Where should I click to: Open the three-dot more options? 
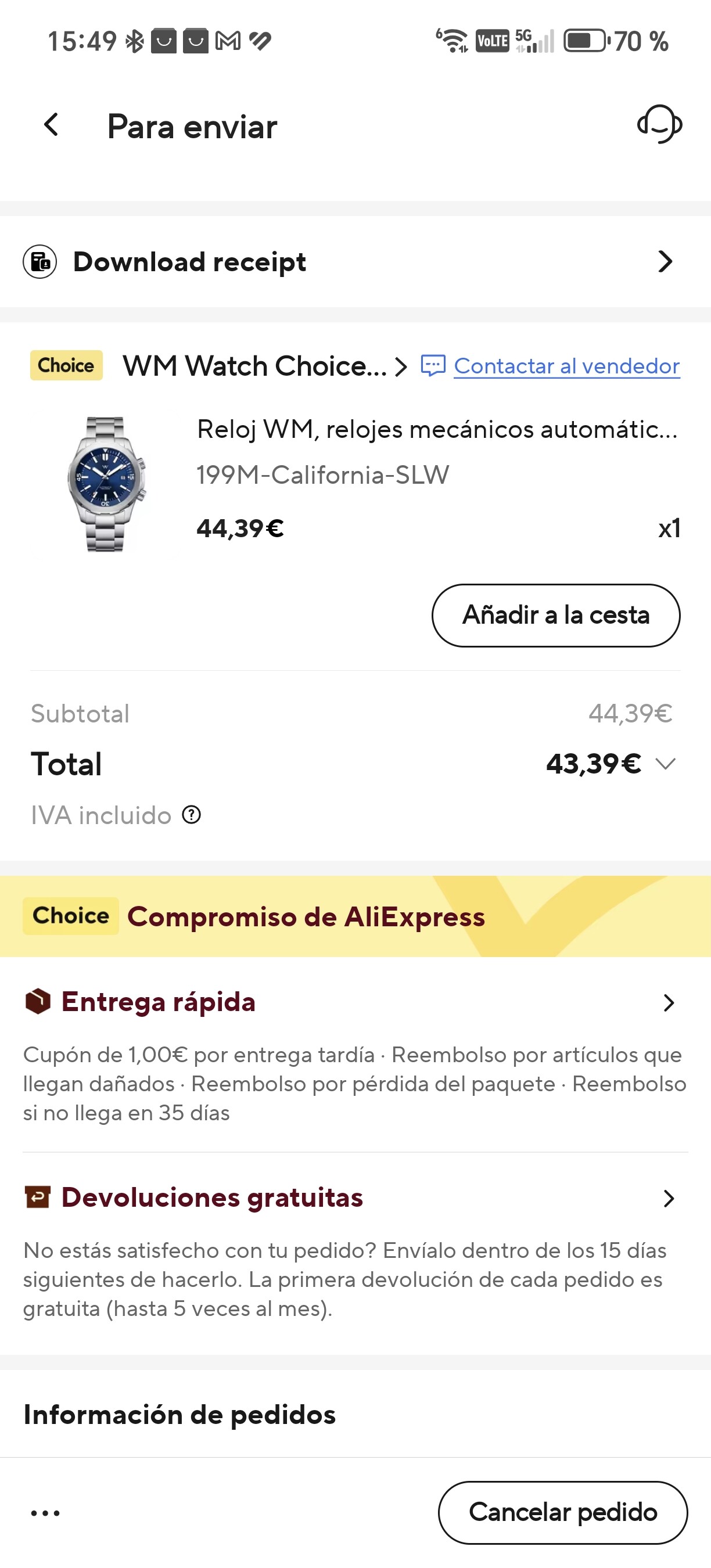tap(46, 1513)
